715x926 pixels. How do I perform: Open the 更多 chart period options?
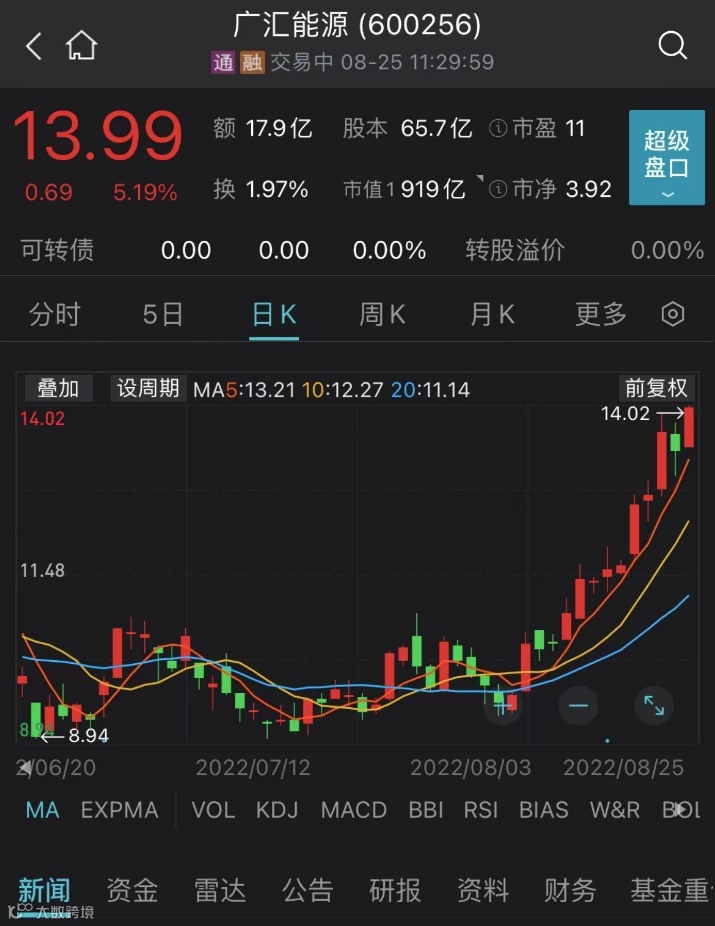(600, 314)
